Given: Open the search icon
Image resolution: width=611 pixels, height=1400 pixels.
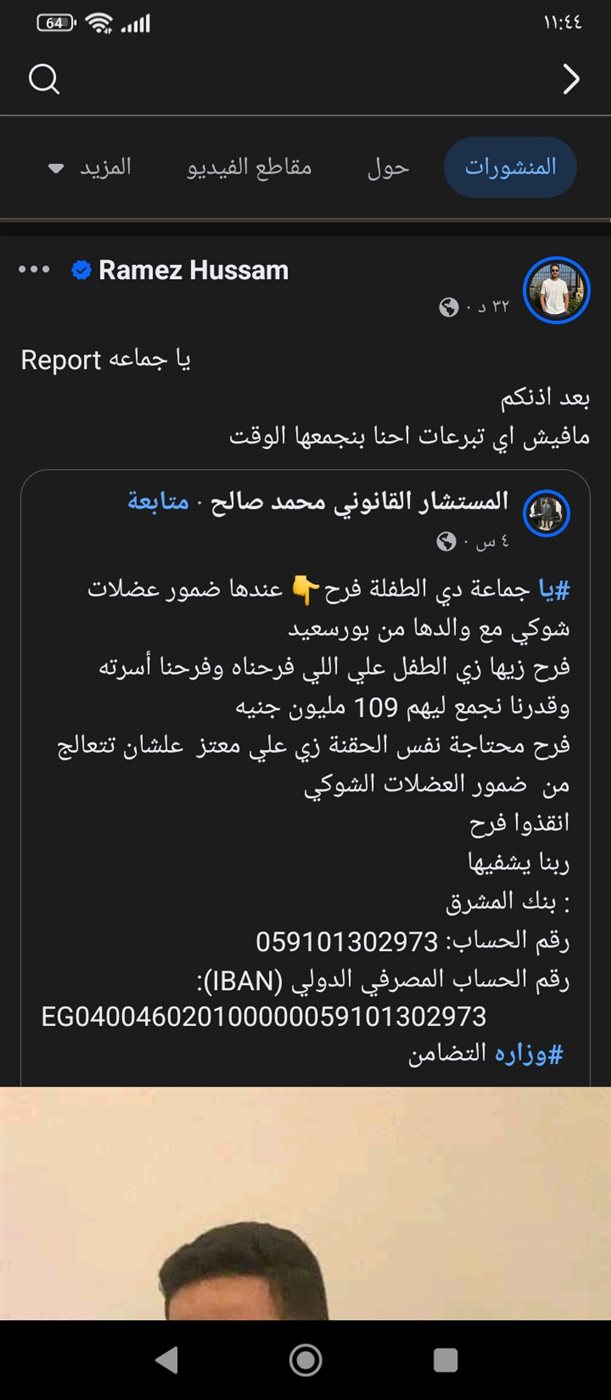Looking at the screenshot, I should tap(44, 79).
